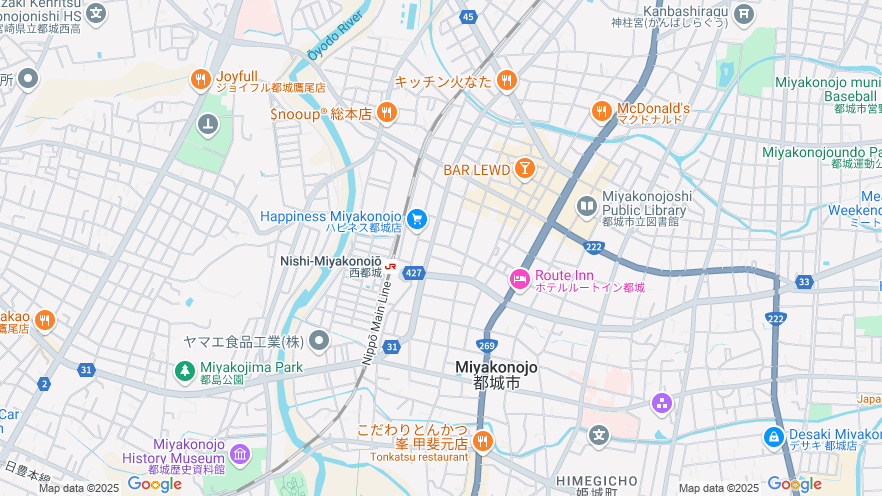Image resolution: width=882 pixels, height=496 pixels.
Task: Open Nishi-Miyakonojo station marker
Action: click(x=390, y=266)
